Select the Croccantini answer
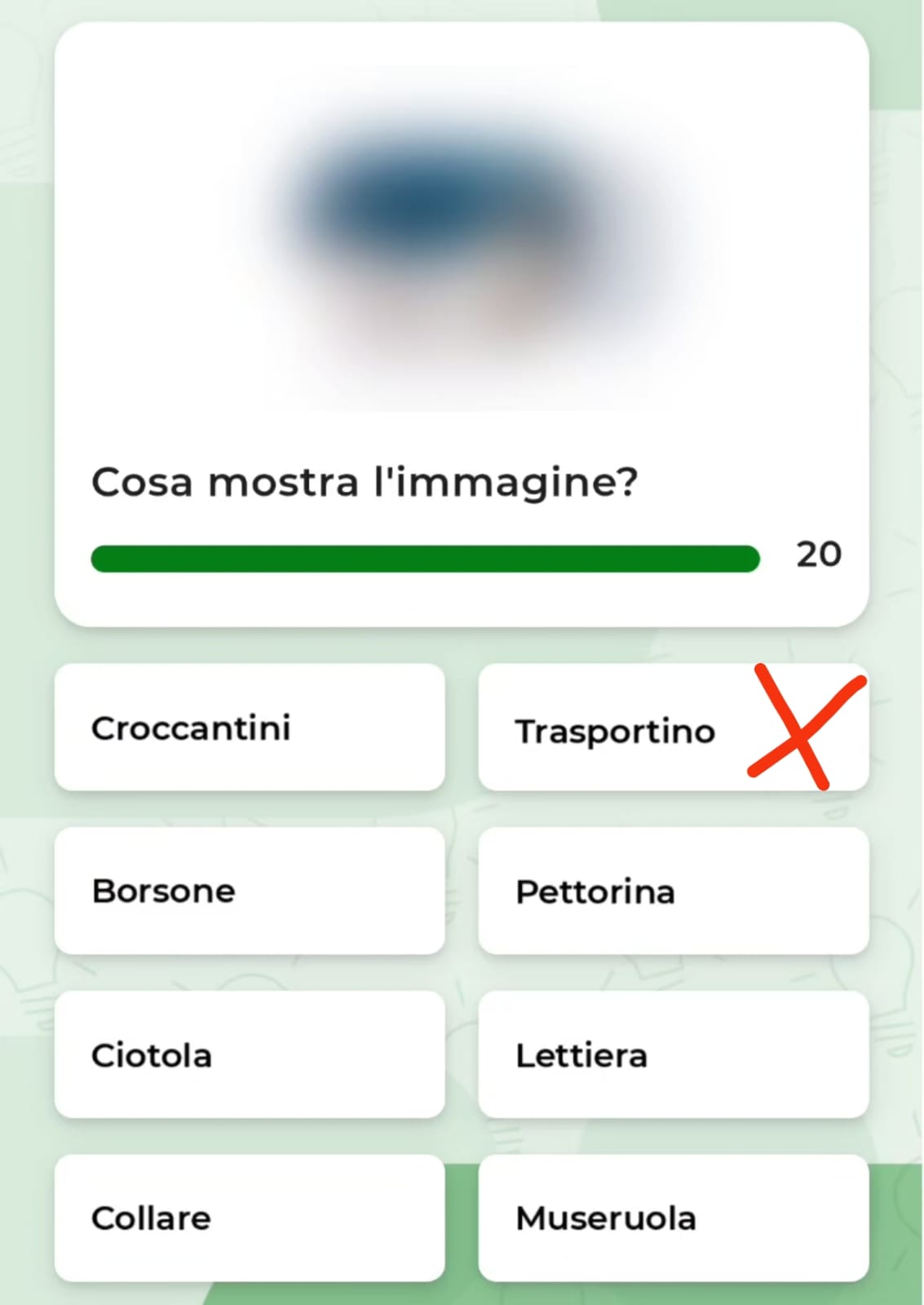 click(x=250, y=728)
